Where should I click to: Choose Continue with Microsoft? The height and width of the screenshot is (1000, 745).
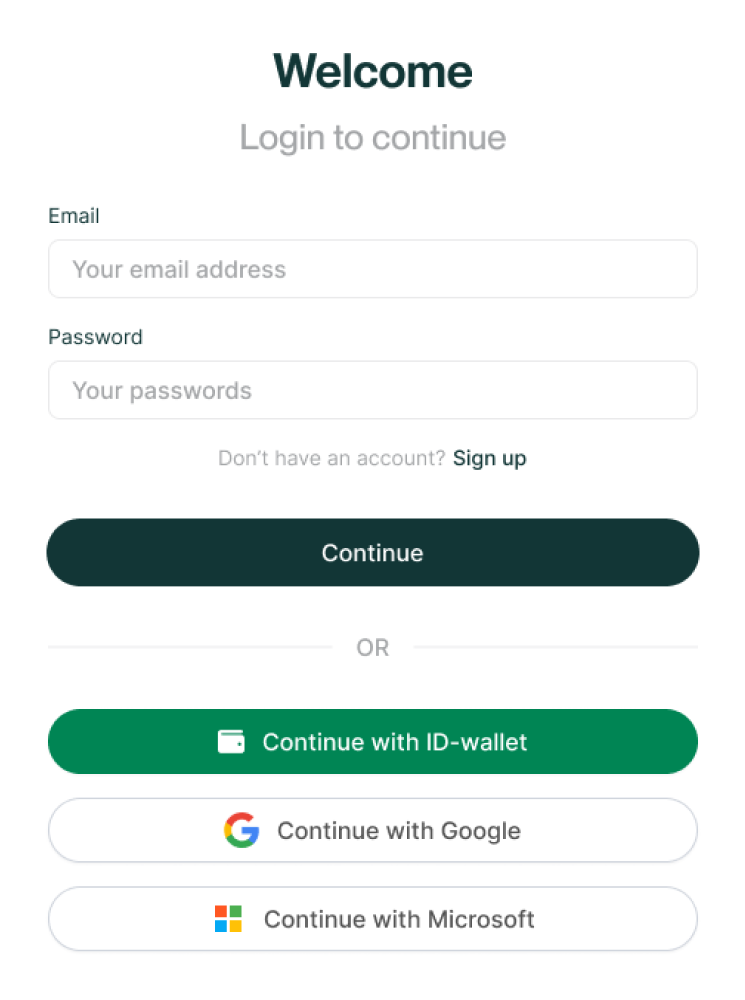(x=372, y=919)
